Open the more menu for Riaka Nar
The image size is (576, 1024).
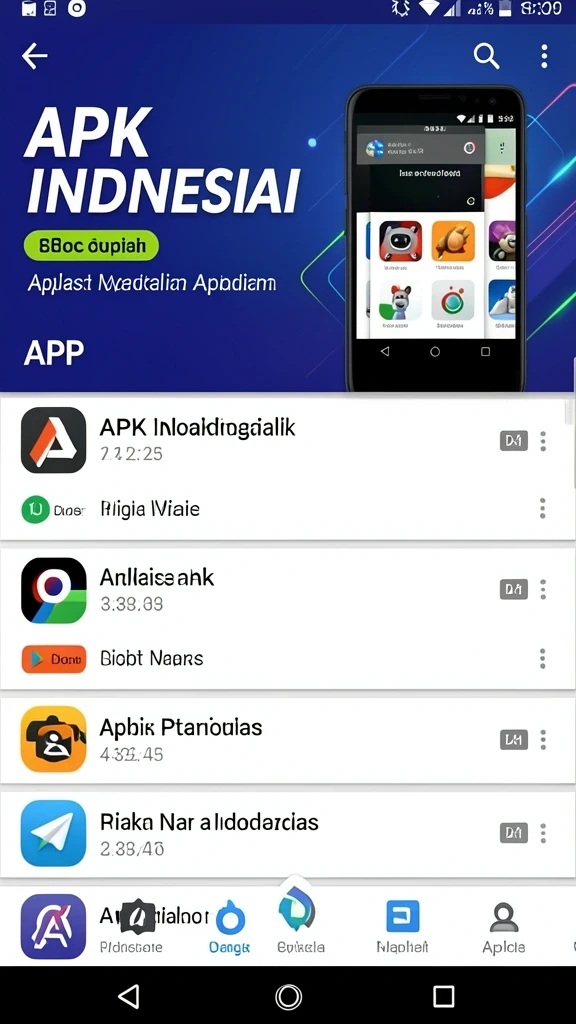pyautogui.click(x=543, y=833)
